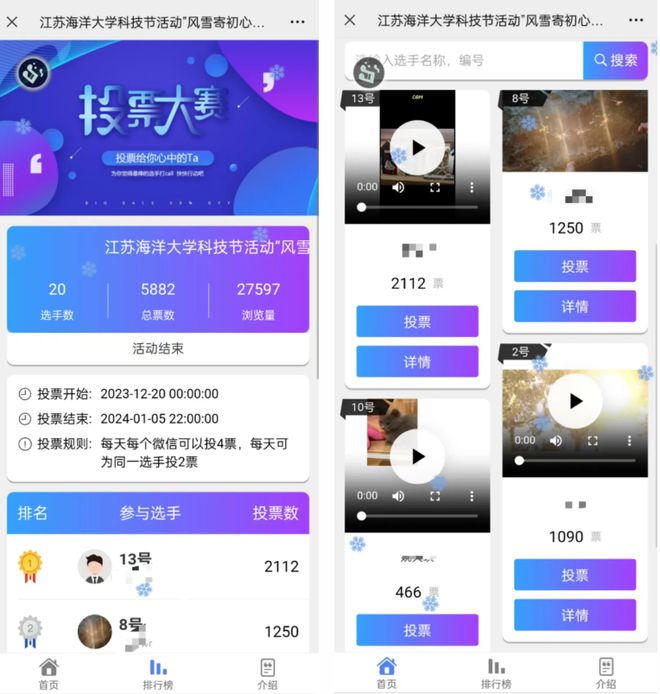Enter fullscreen on 2号 video
The width and height of the screenshot is (660, 694).
coord(593,440)
